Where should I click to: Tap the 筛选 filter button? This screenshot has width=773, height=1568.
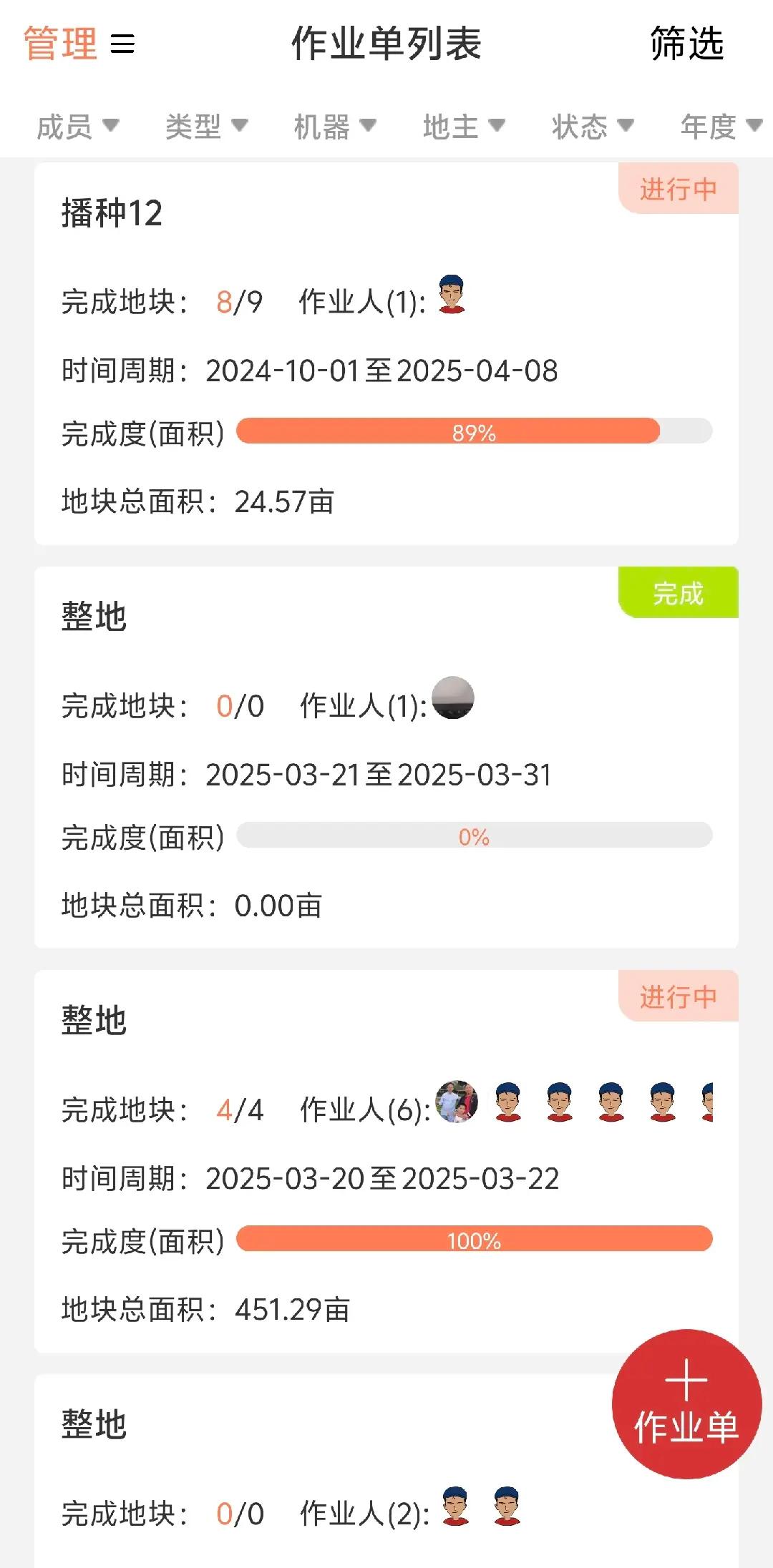[686, 44]
